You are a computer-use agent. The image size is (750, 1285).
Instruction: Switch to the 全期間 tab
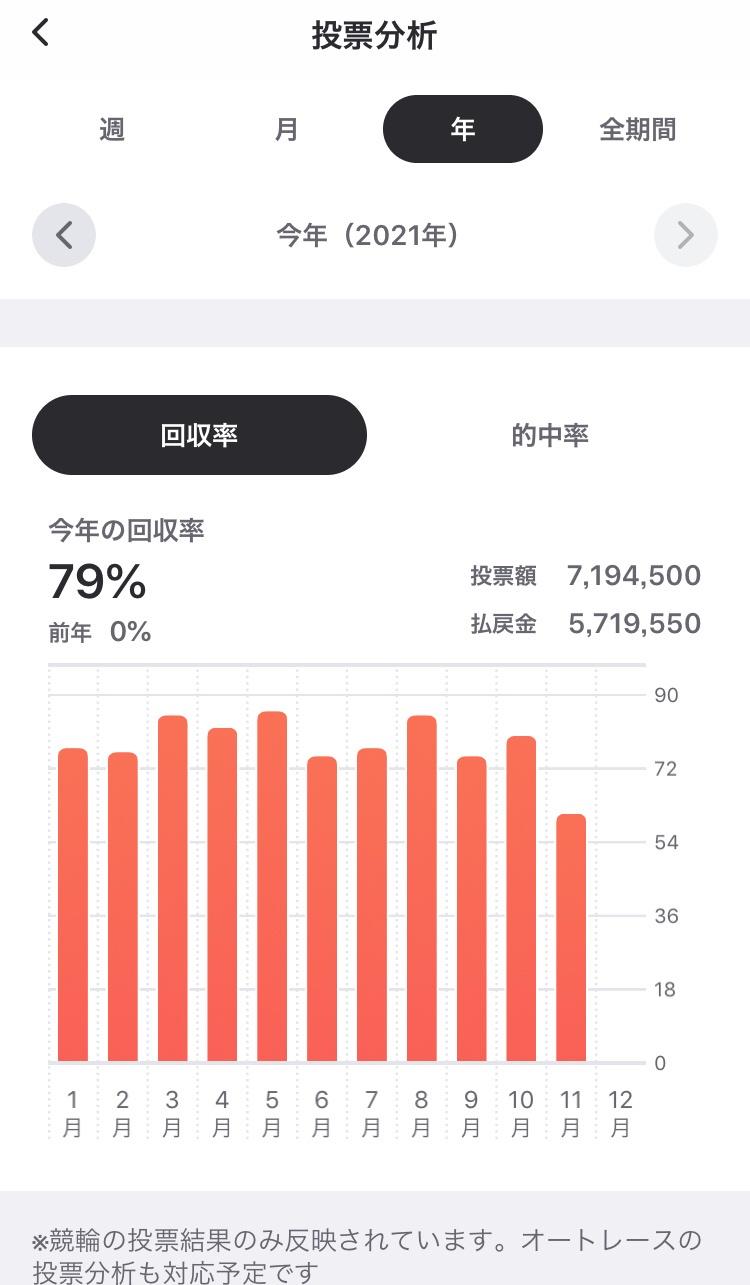(x=637, y=129)
